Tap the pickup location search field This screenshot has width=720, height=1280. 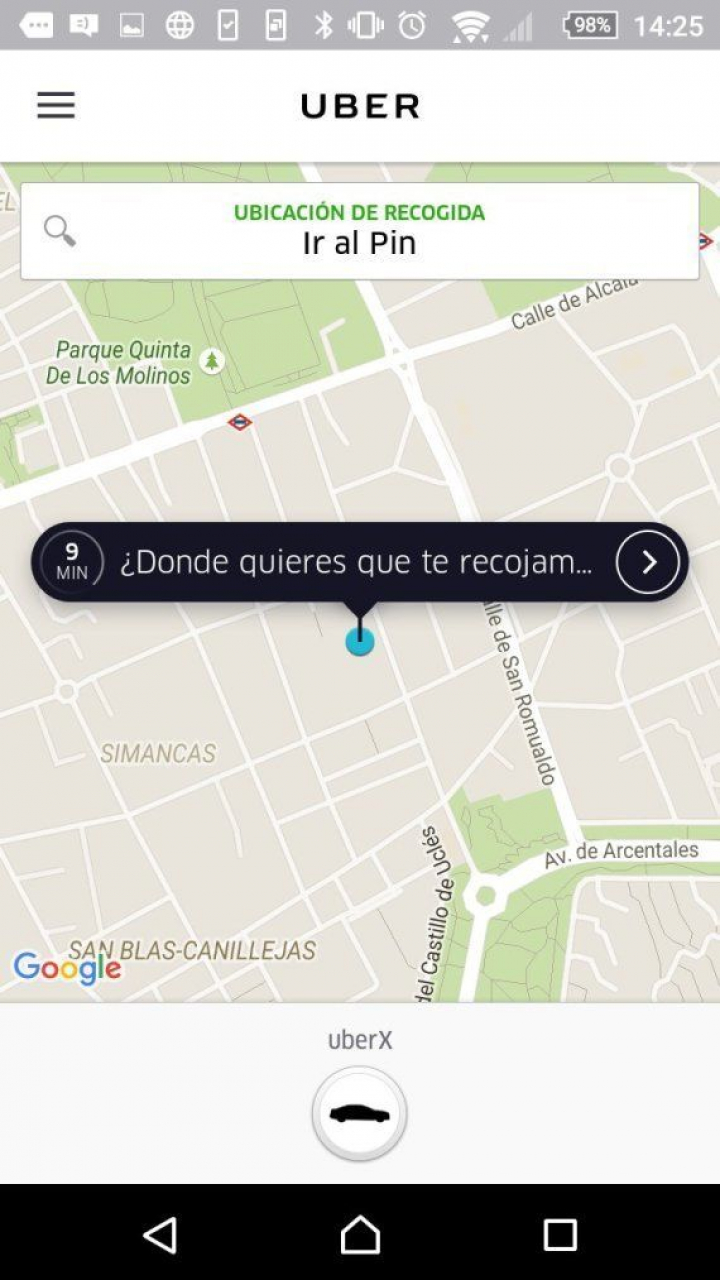pos(360,231)
